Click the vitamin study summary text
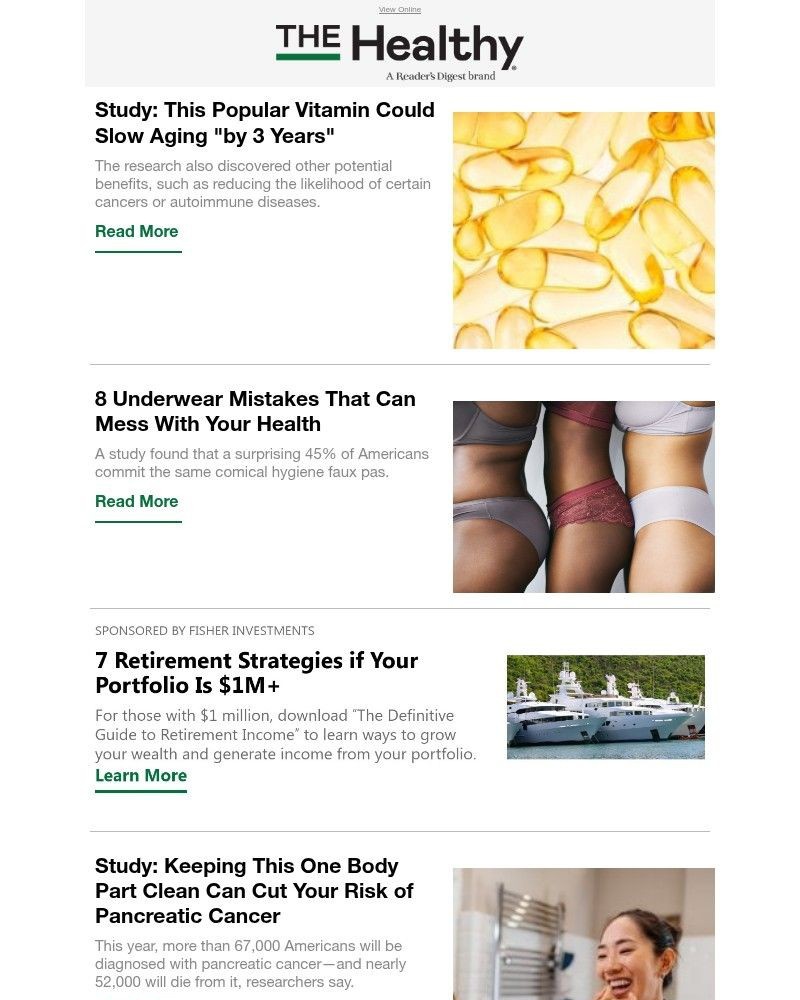 [262, 183]
